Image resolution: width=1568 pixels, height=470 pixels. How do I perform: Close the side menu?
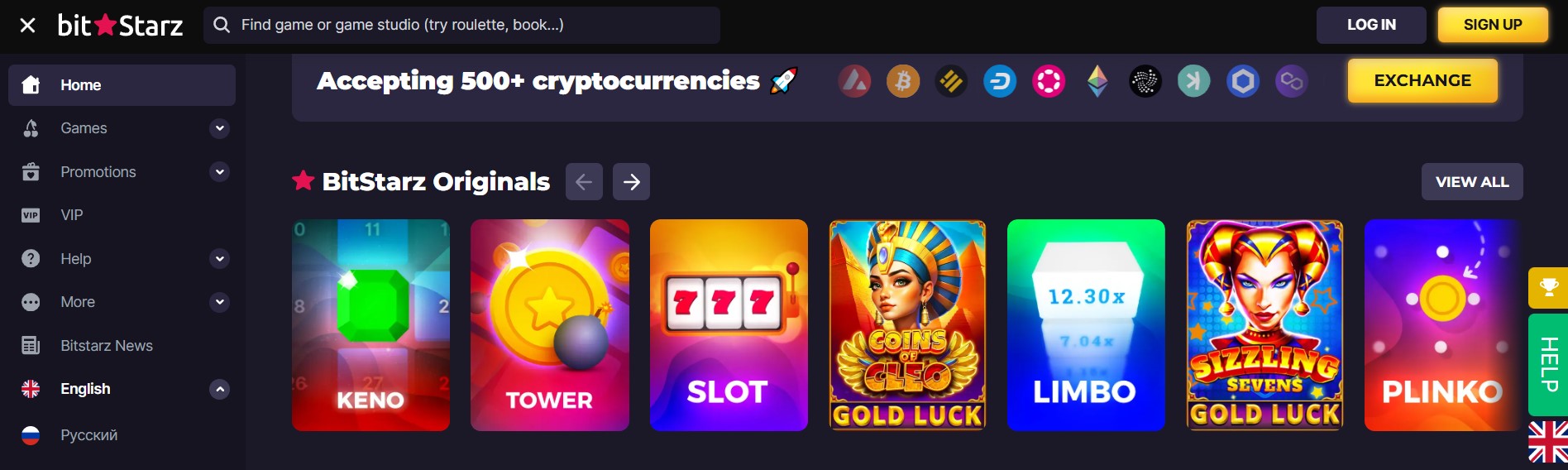tap(27, 26)
